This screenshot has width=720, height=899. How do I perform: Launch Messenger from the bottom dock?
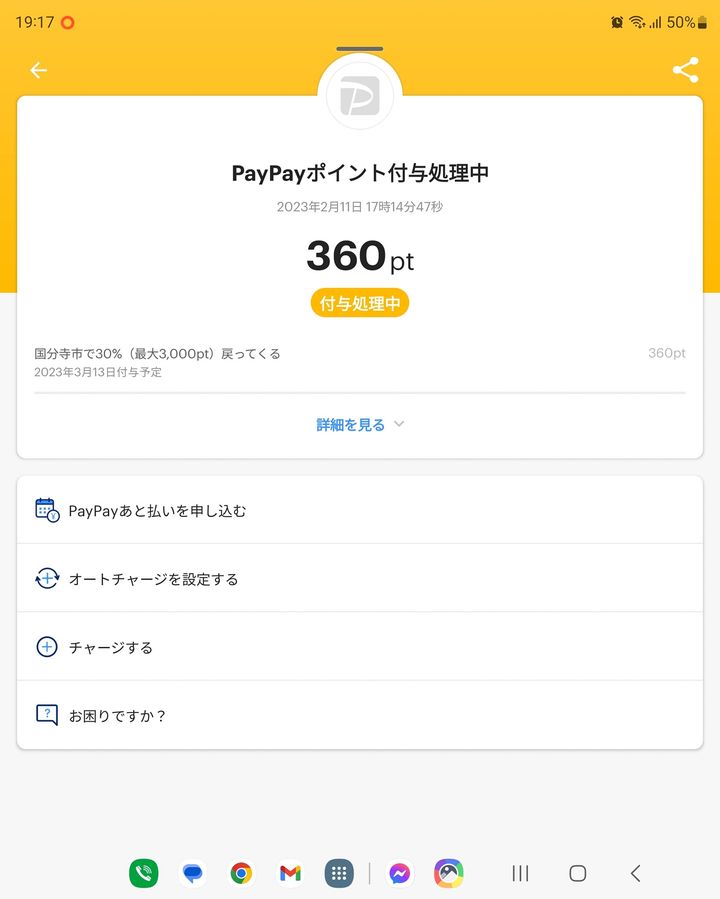[400, 872]
